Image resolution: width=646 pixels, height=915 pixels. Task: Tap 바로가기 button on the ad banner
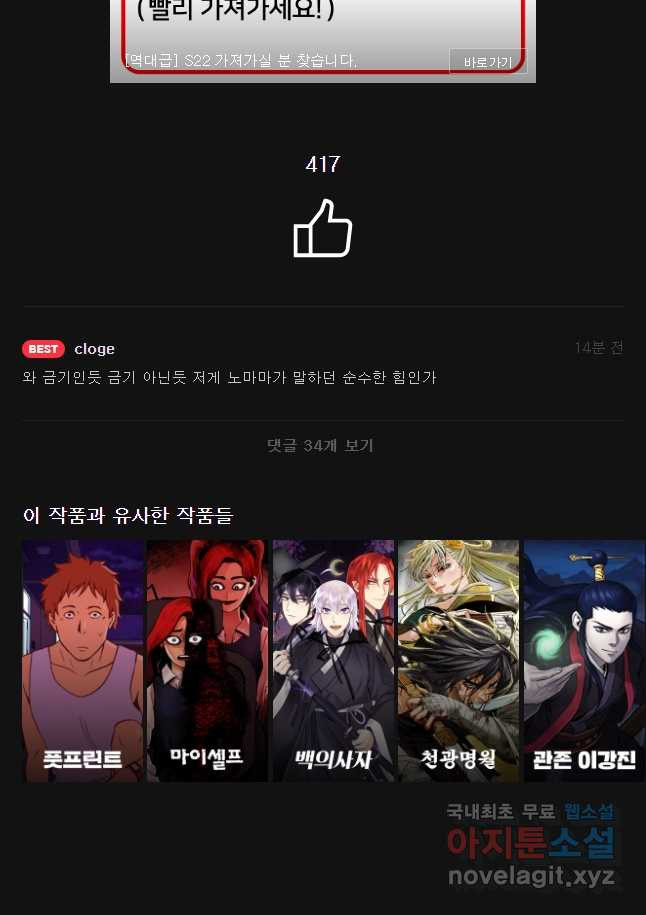(x=487, y=62)
